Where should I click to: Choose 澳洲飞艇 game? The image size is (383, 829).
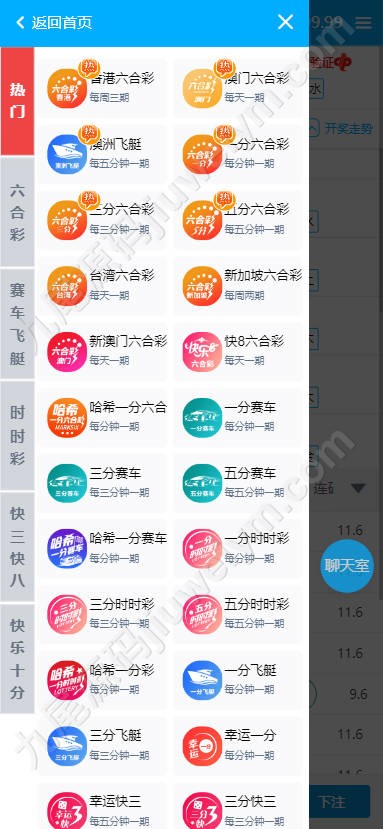[103, 154]
